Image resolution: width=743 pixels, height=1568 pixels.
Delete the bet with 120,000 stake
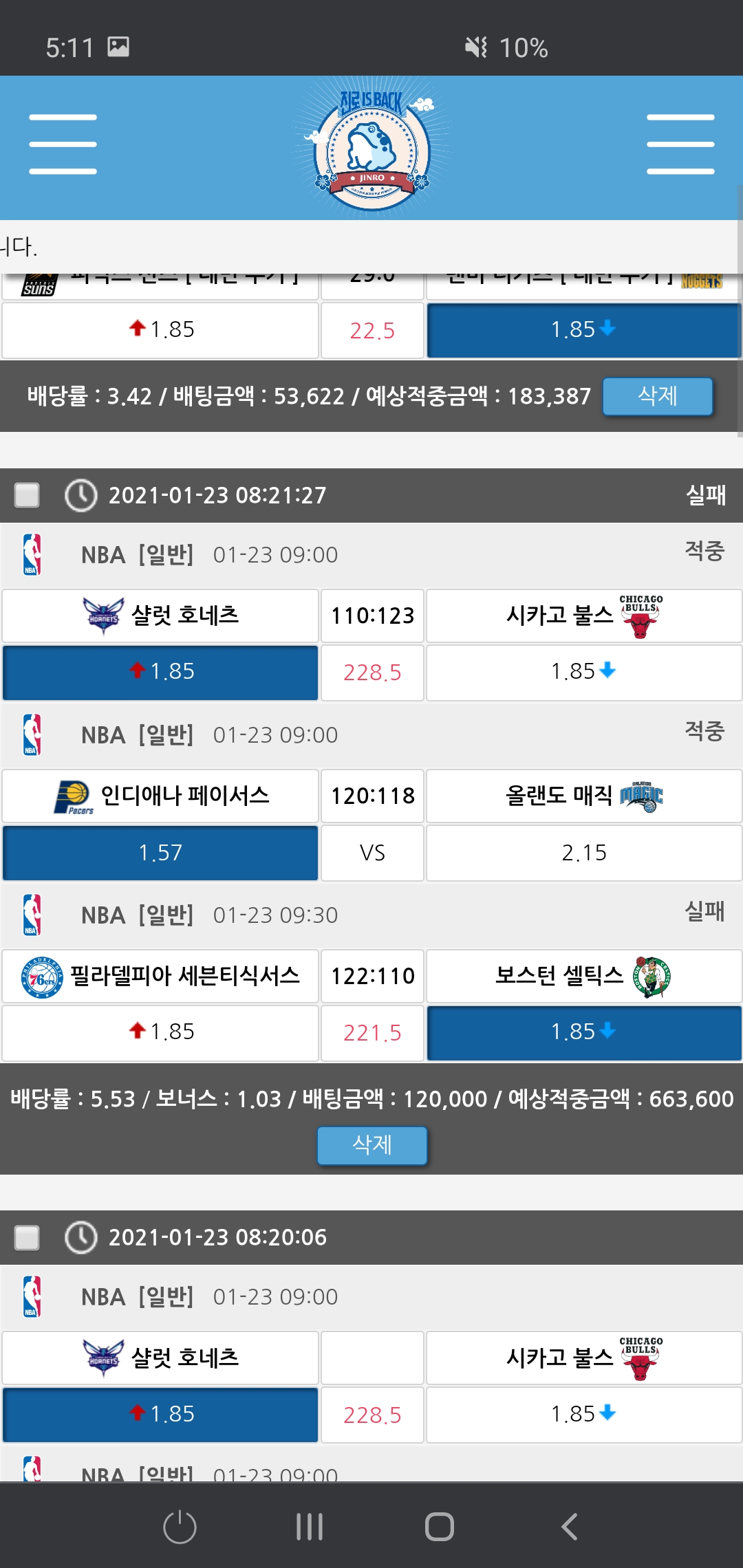(371, 1145)
